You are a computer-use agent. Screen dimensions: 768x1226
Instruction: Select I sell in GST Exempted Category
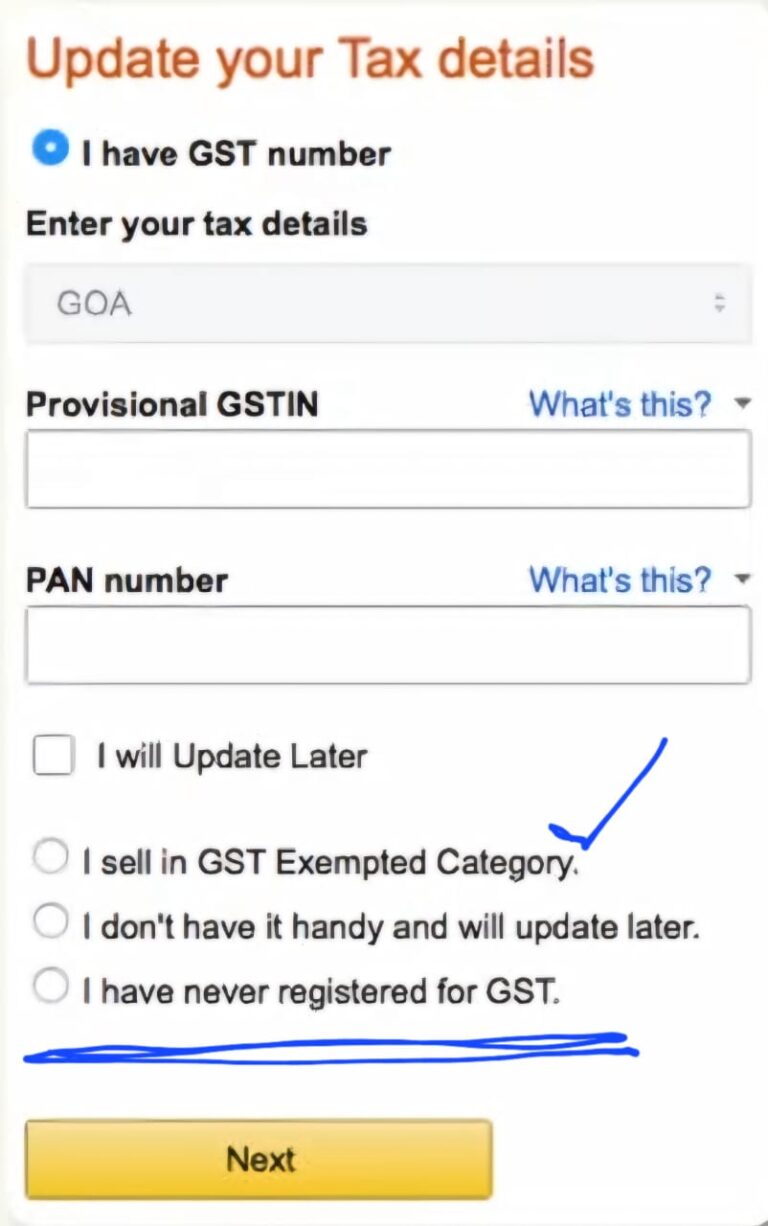pyautogui.click(x=50, y=858)
